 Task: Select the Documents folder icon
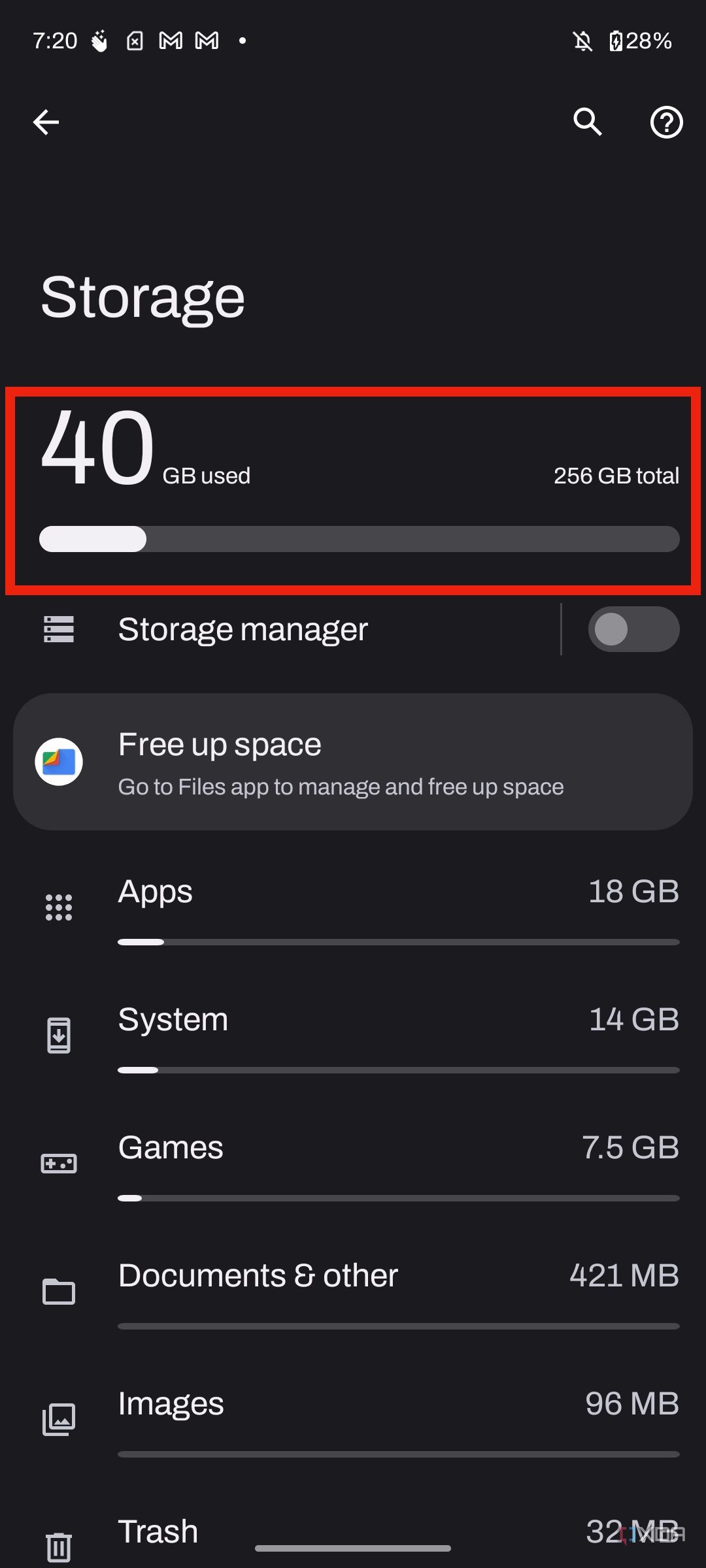59,1291
